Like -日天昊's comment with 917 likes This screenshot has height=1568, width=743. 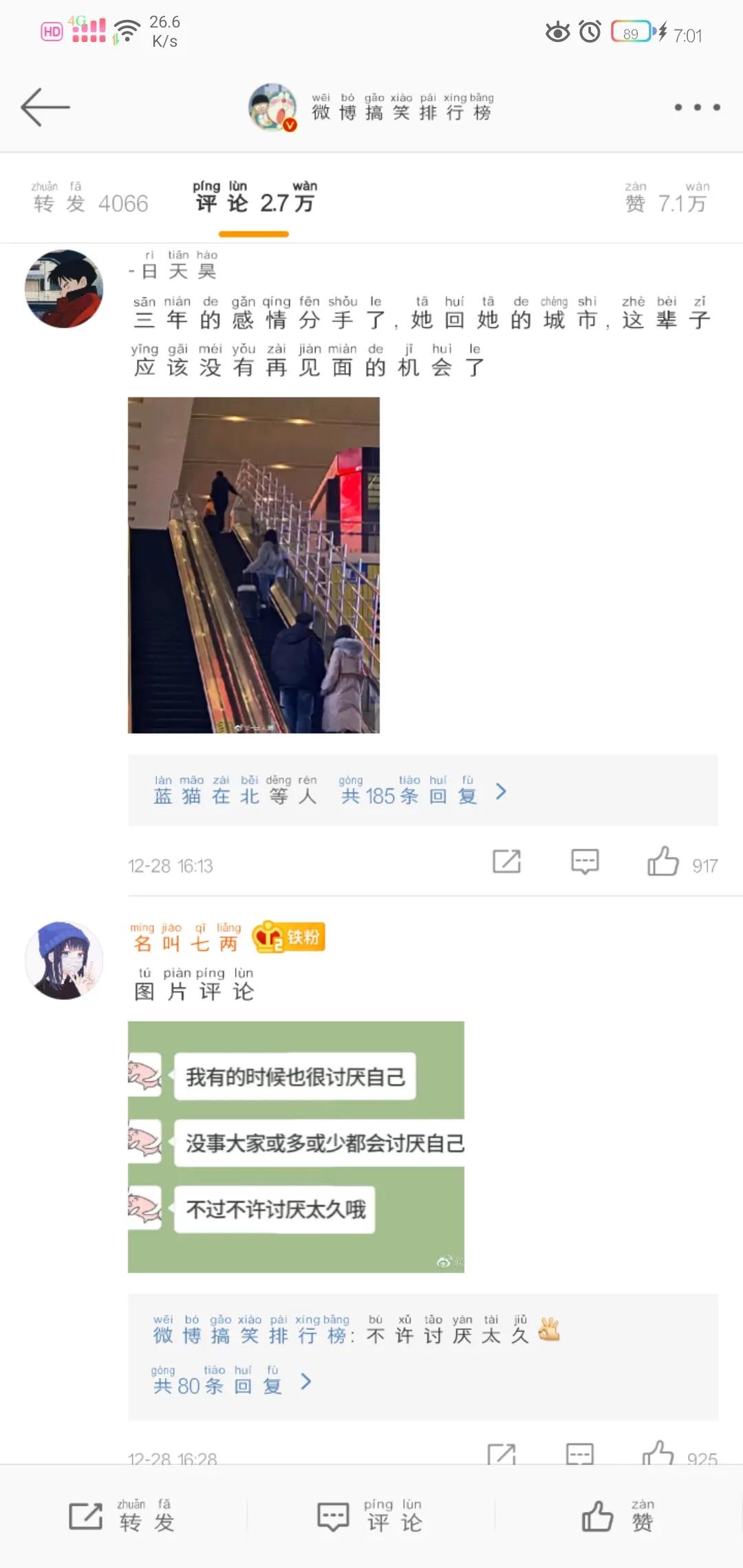click(x=663, y=862)
